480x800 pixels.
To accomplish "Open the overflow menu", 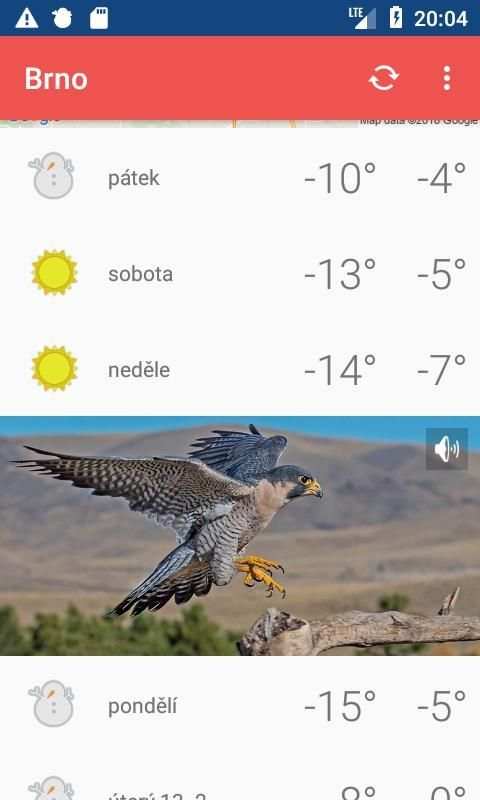I will (x=447, y=79).
